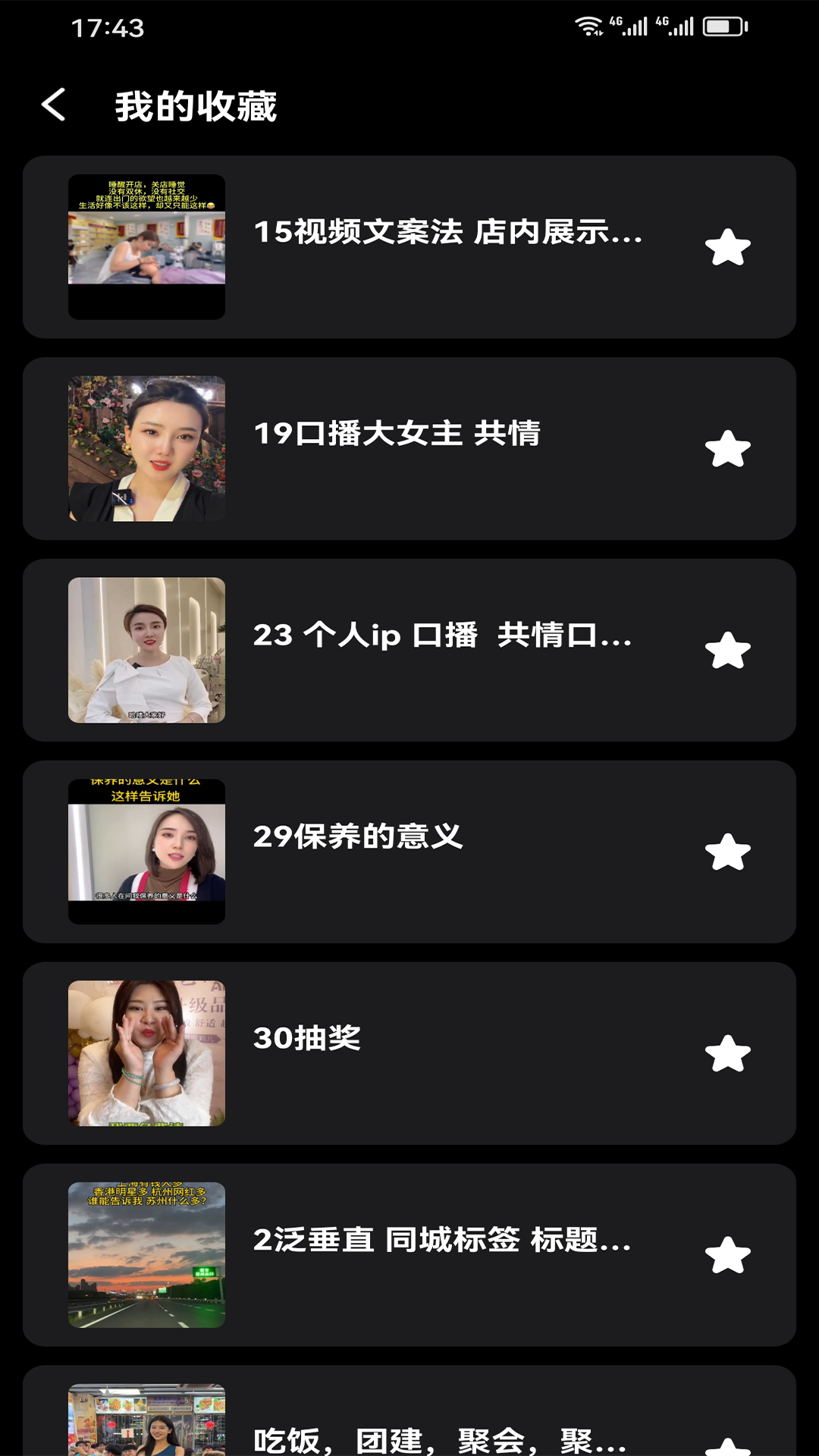Tap the thumbnail for 19口播大女主 共情
This screenshot has width=819, height=1456.
pyautogui.click(x=147, y=448)
